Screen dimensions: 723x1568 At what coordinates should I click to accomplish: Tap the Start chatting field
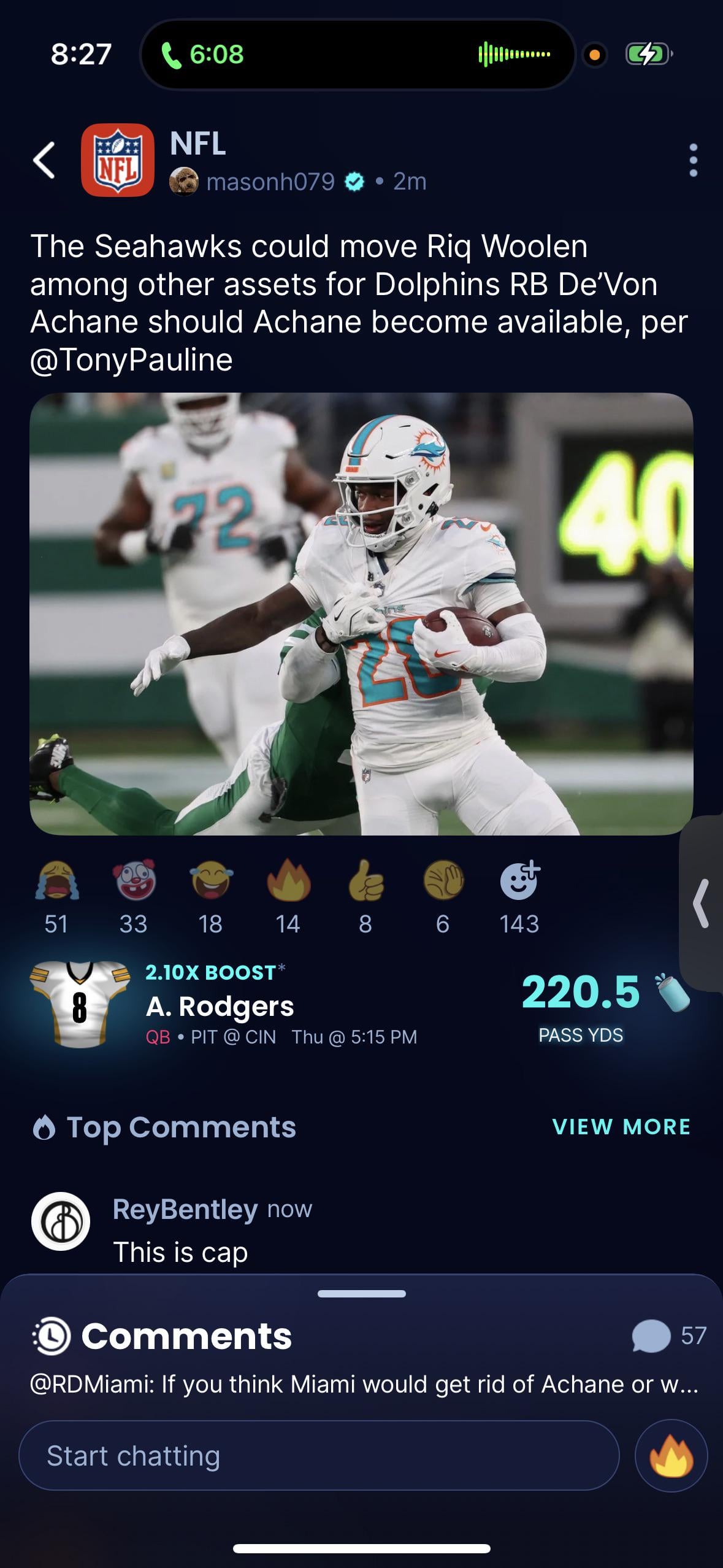(319, 1456)
